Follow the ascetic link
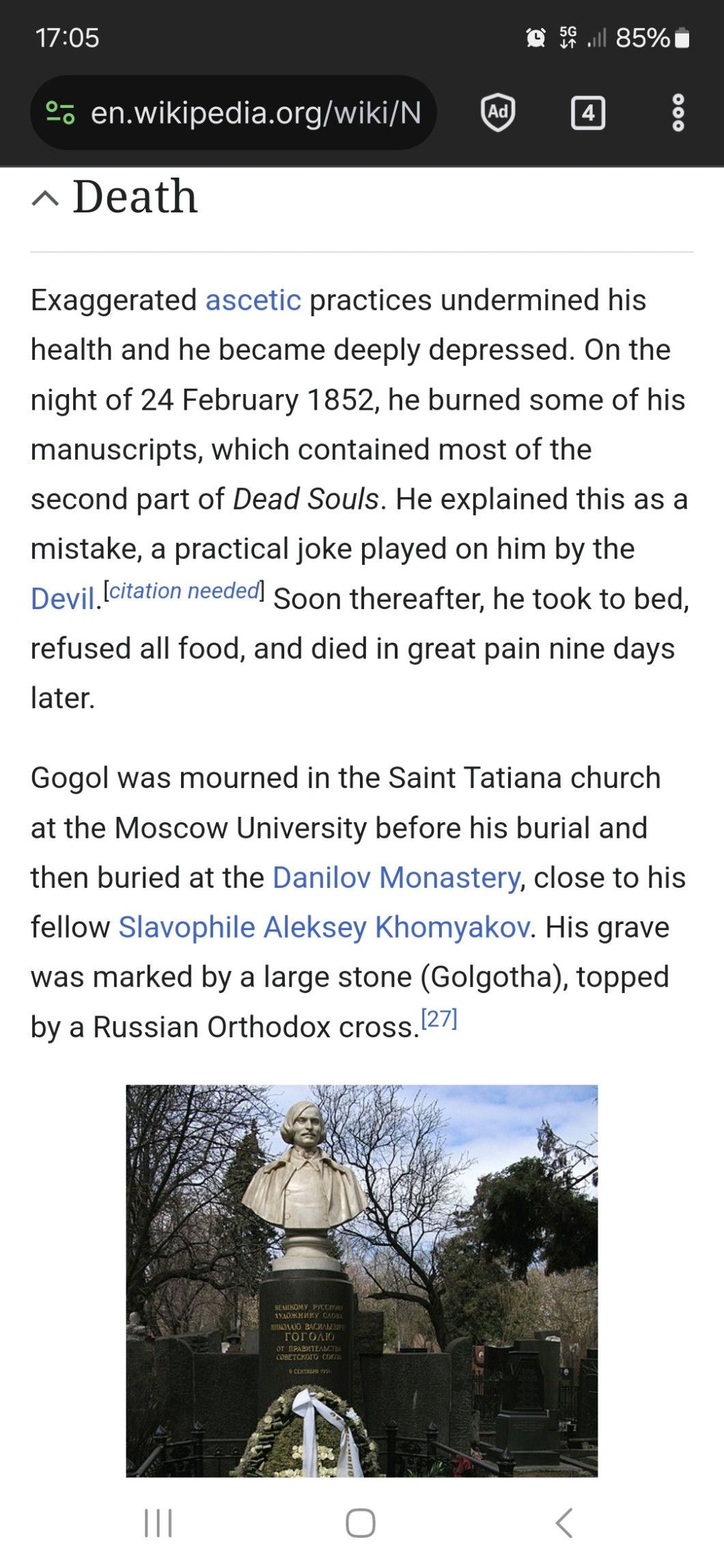Image resolution: width=724 pixels, height=1568 pixels. 253,300
